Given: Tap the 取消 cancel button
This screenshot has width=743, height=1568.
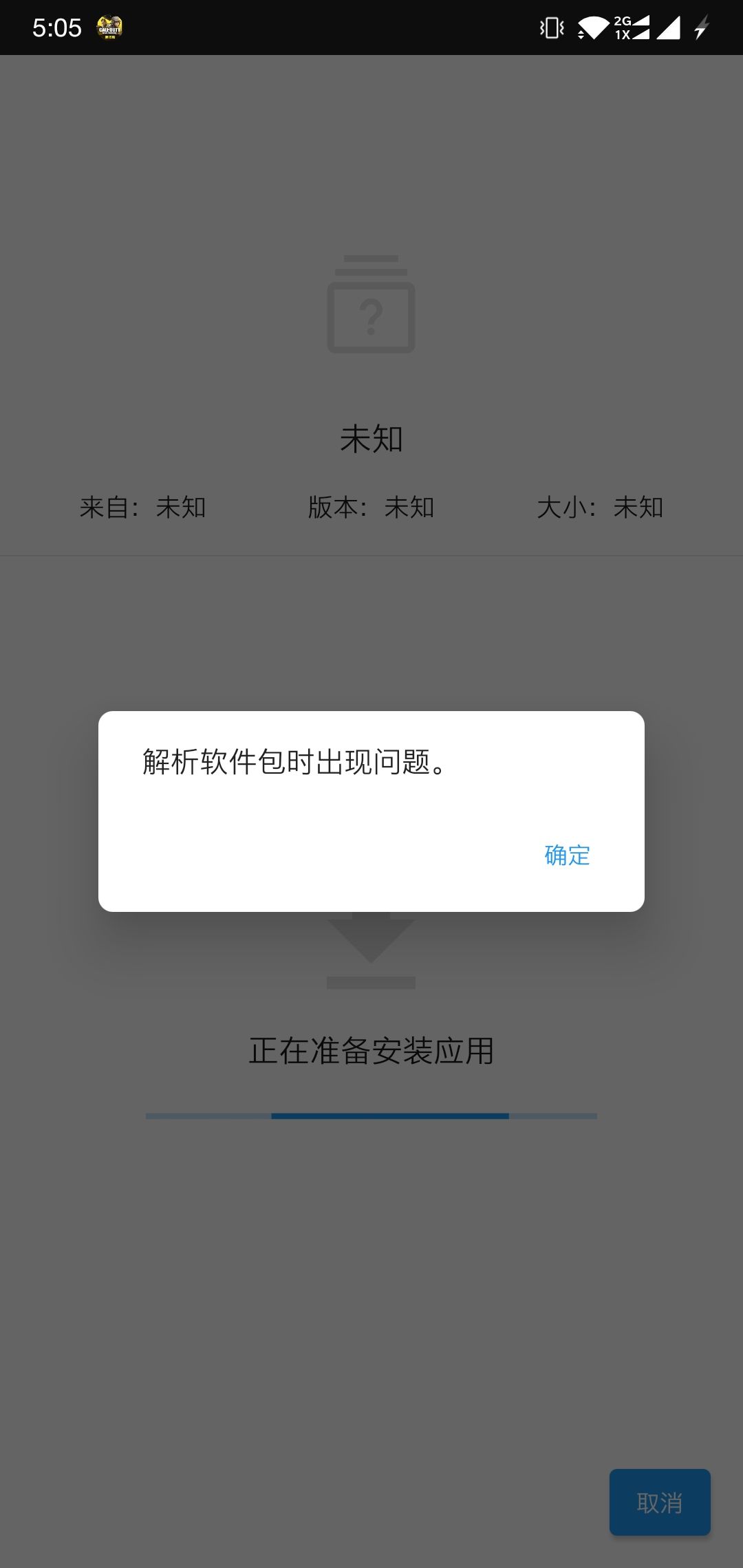Looking at the screenshot, I should [x=660, y=1503].
